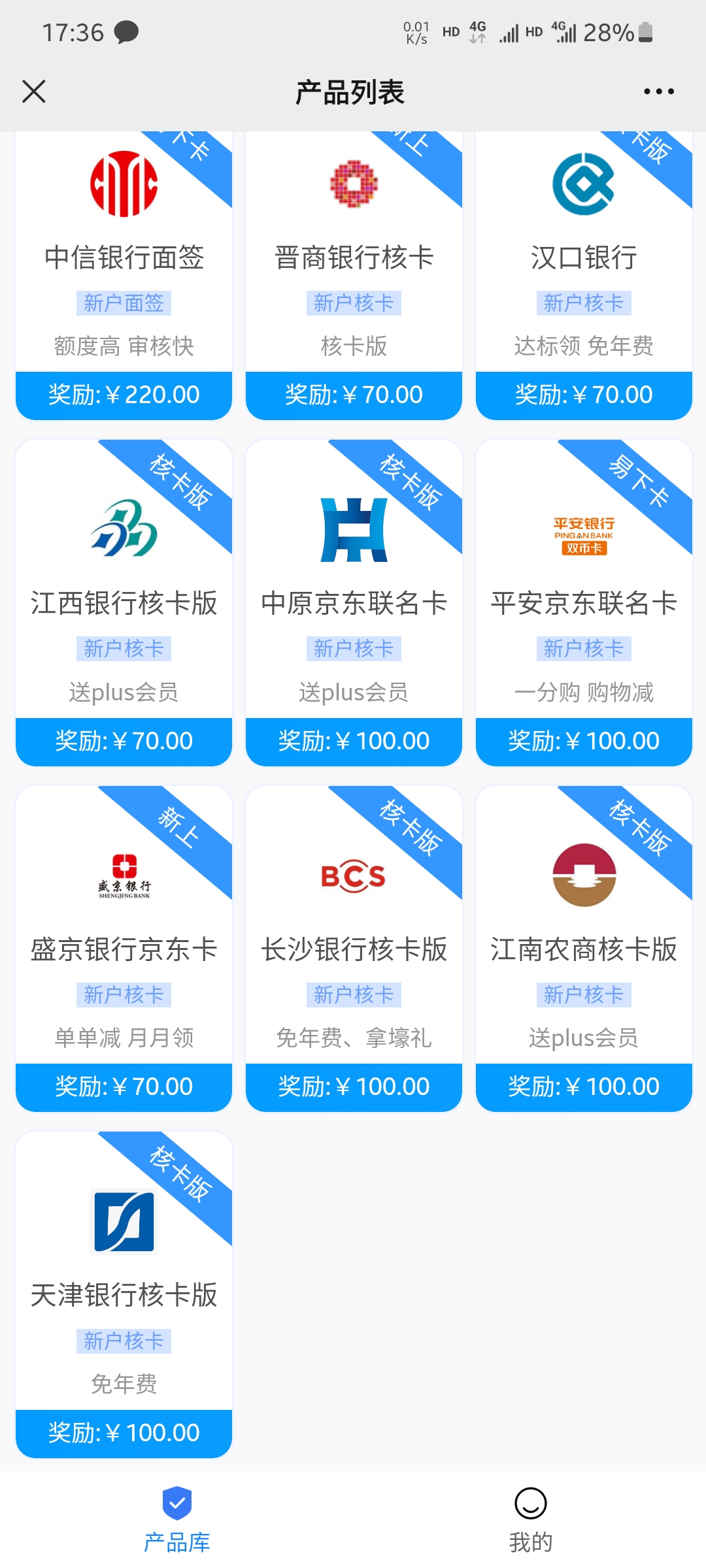706x1568 pixels.
Task: View the 长沙银行核卡版 product
Action: click(x=354, y=949)
